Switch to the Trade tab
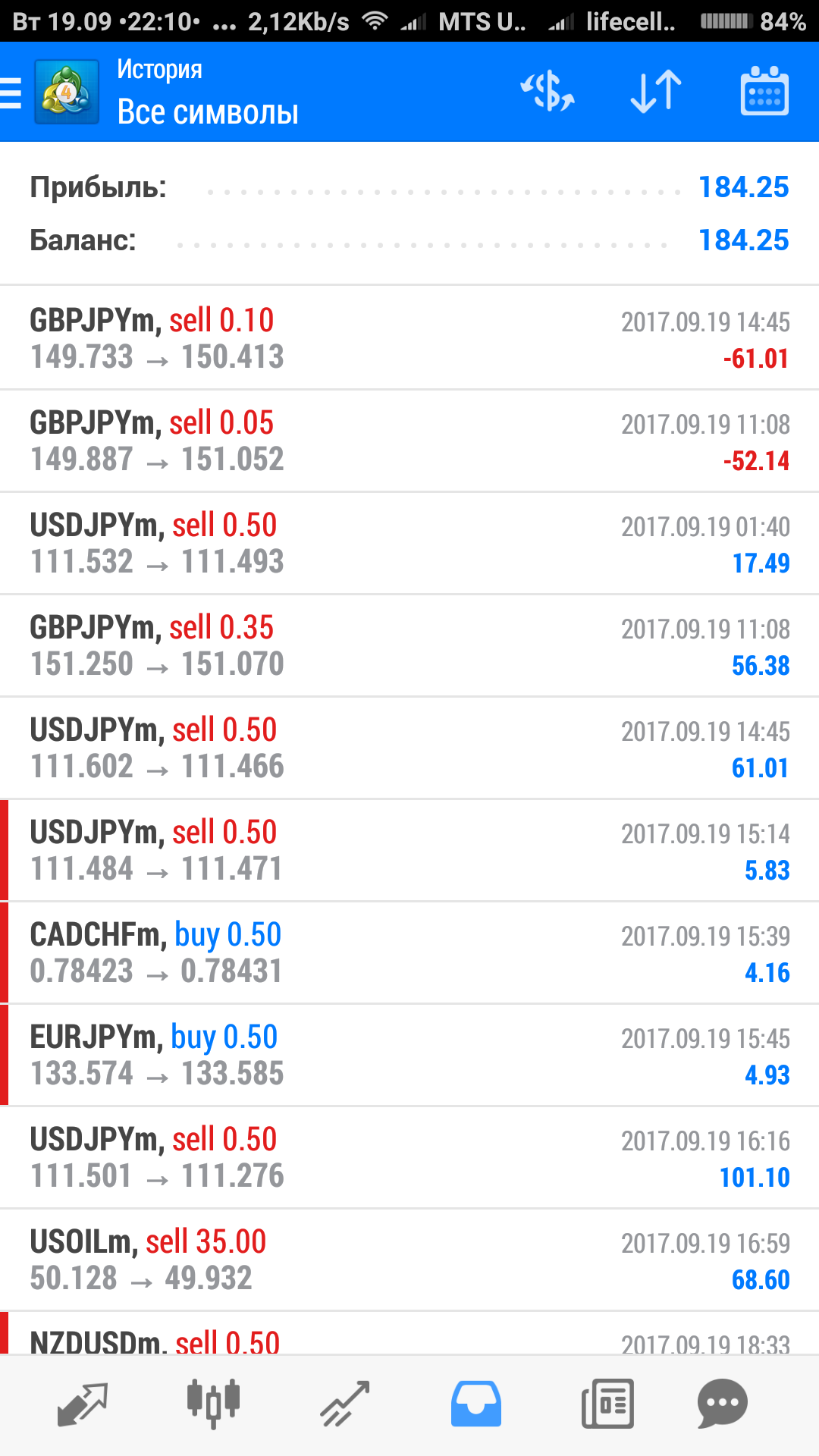819x1456 pixels. pyautogui.click(x=344, y=1404)
